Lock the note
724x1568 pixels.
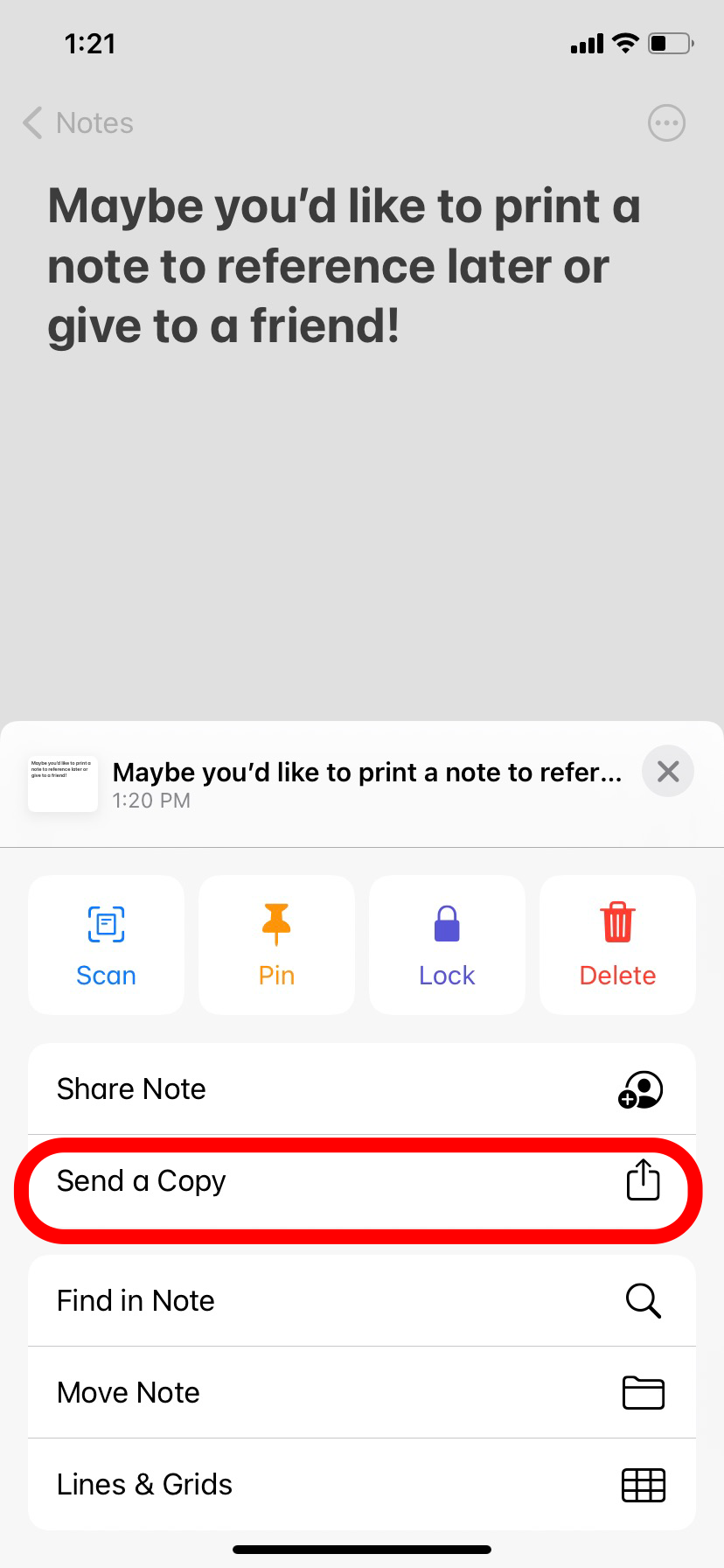click(447, 945)
